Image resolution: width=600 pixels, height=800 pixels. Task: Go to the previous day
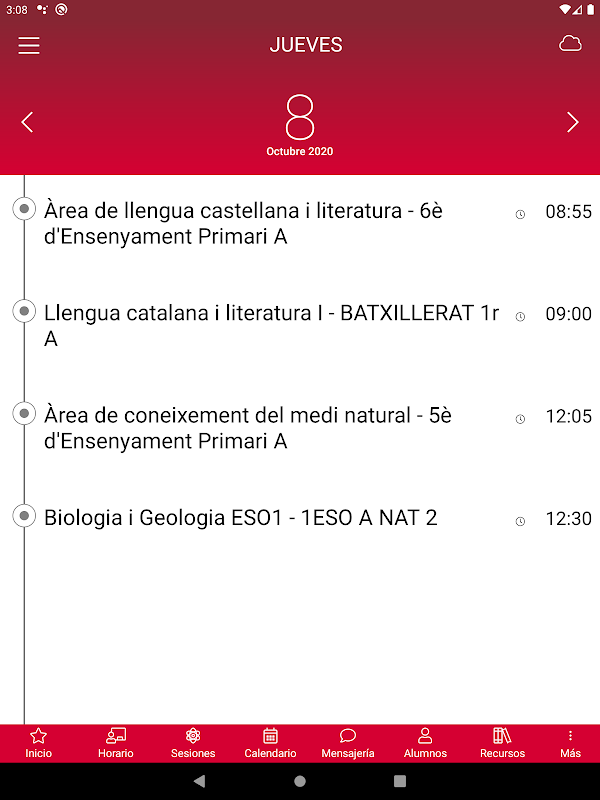(x=27, y=123)
